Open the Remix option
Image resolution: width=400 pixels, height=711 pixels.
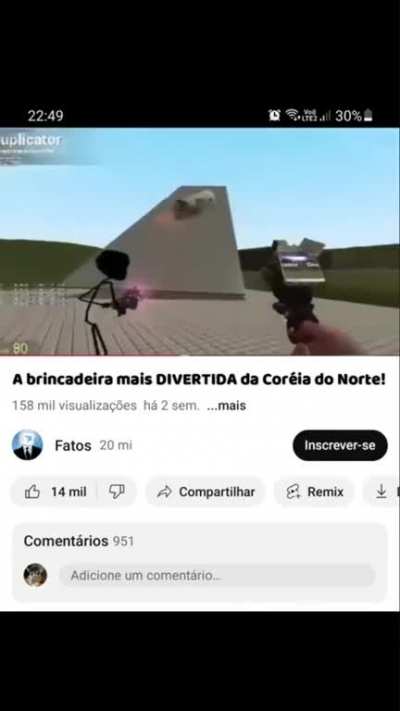pos(315,492)
